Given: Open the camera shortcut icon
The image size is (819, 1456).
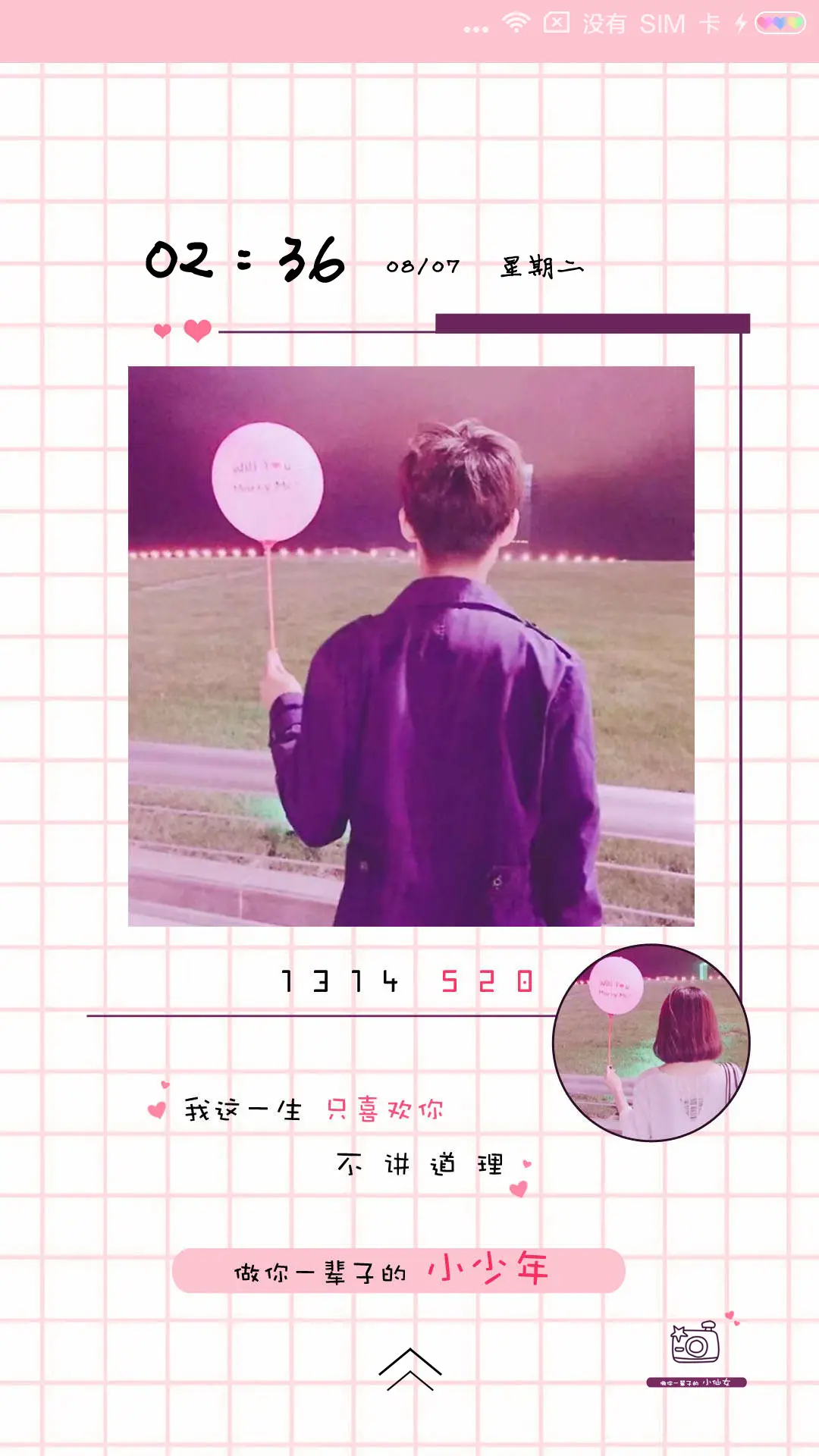Looking at the screenshot, I should (695, 1343).
